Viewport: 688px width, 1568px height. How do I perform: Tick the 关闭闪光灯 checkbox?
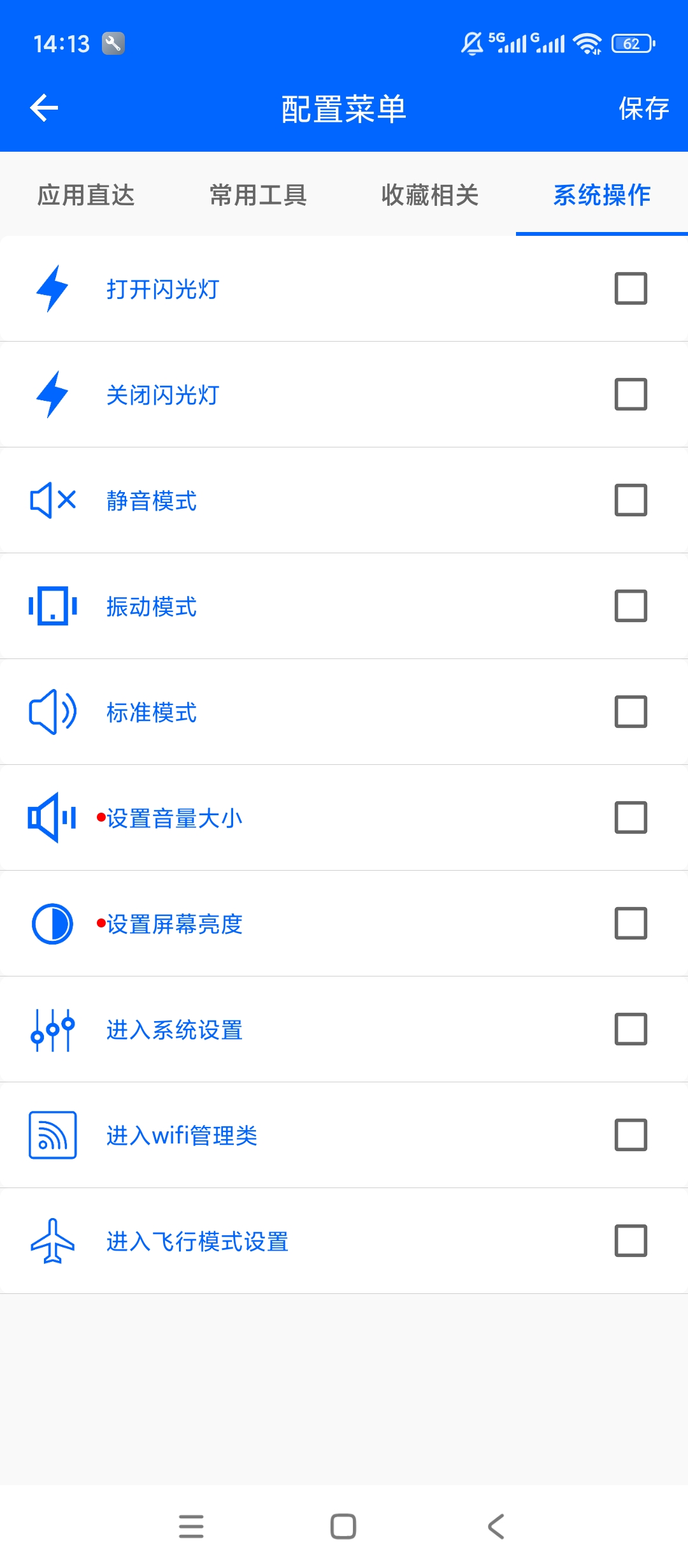pos(631,395)
